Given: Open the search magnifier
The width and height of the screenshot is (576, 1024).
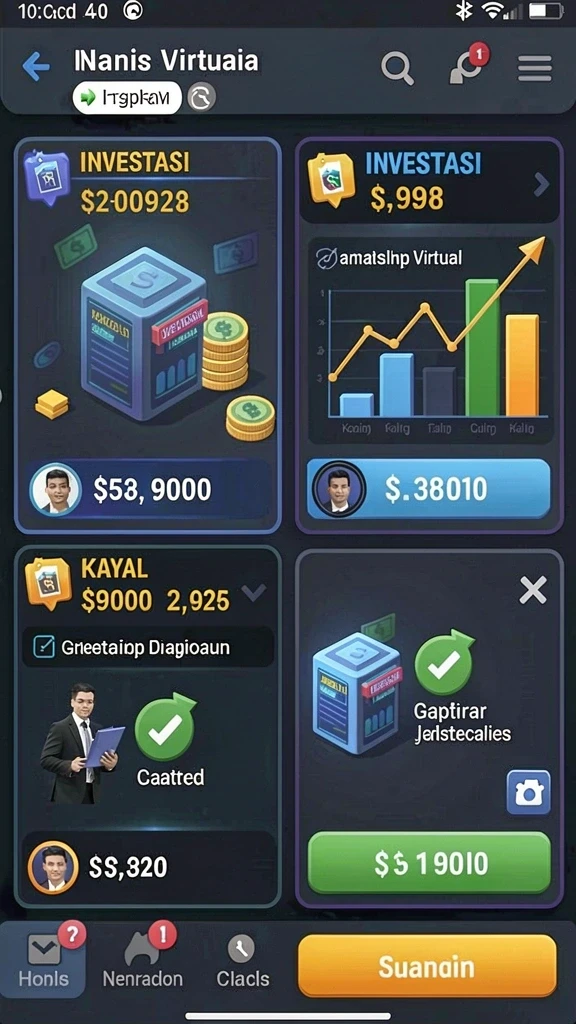Looking at the screenshot, I should click(397, 67).
